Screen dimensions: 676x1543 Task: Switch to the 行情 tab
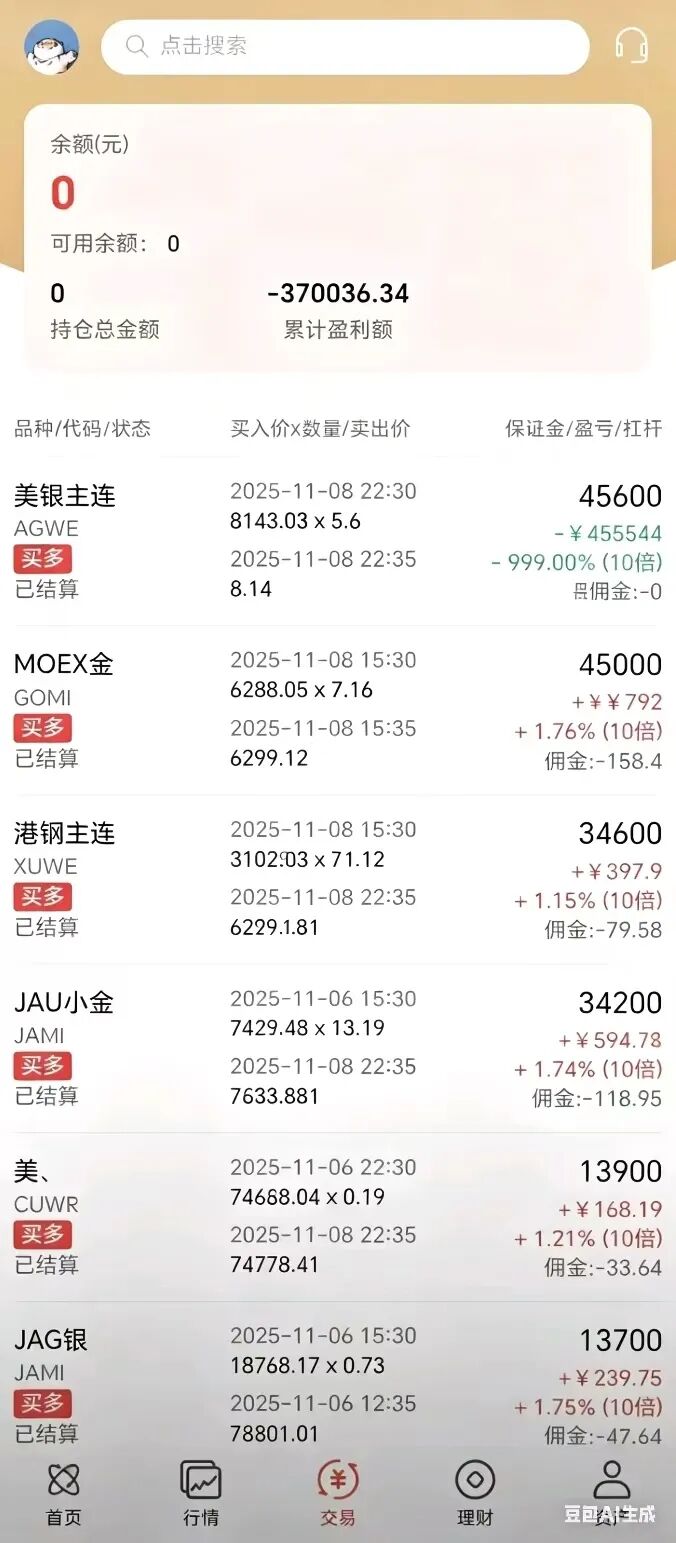[201, 1492]
